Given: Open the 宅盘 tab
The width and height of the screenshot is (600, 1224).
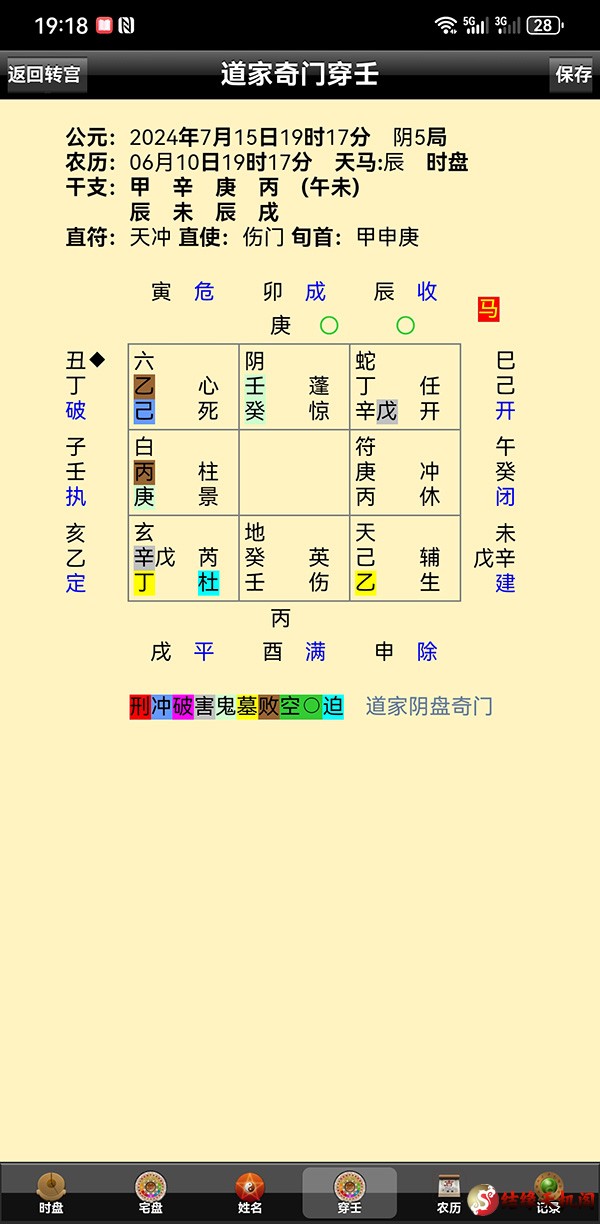Looking at the screenshot, I should 150,1192.
